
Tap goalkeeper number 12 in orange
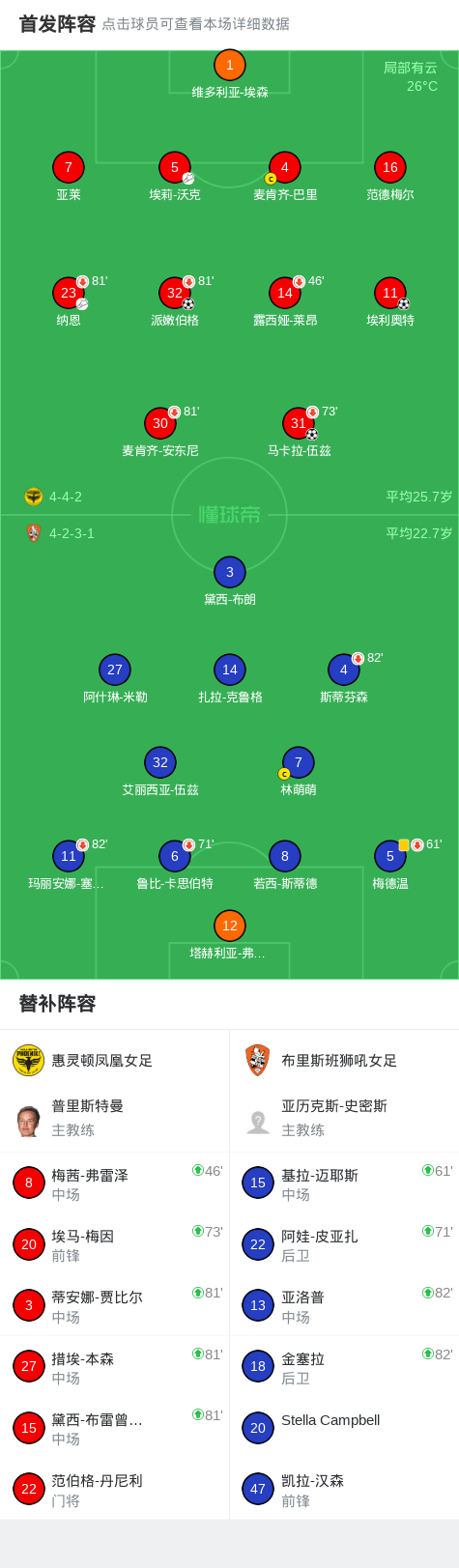coord(230,926)
